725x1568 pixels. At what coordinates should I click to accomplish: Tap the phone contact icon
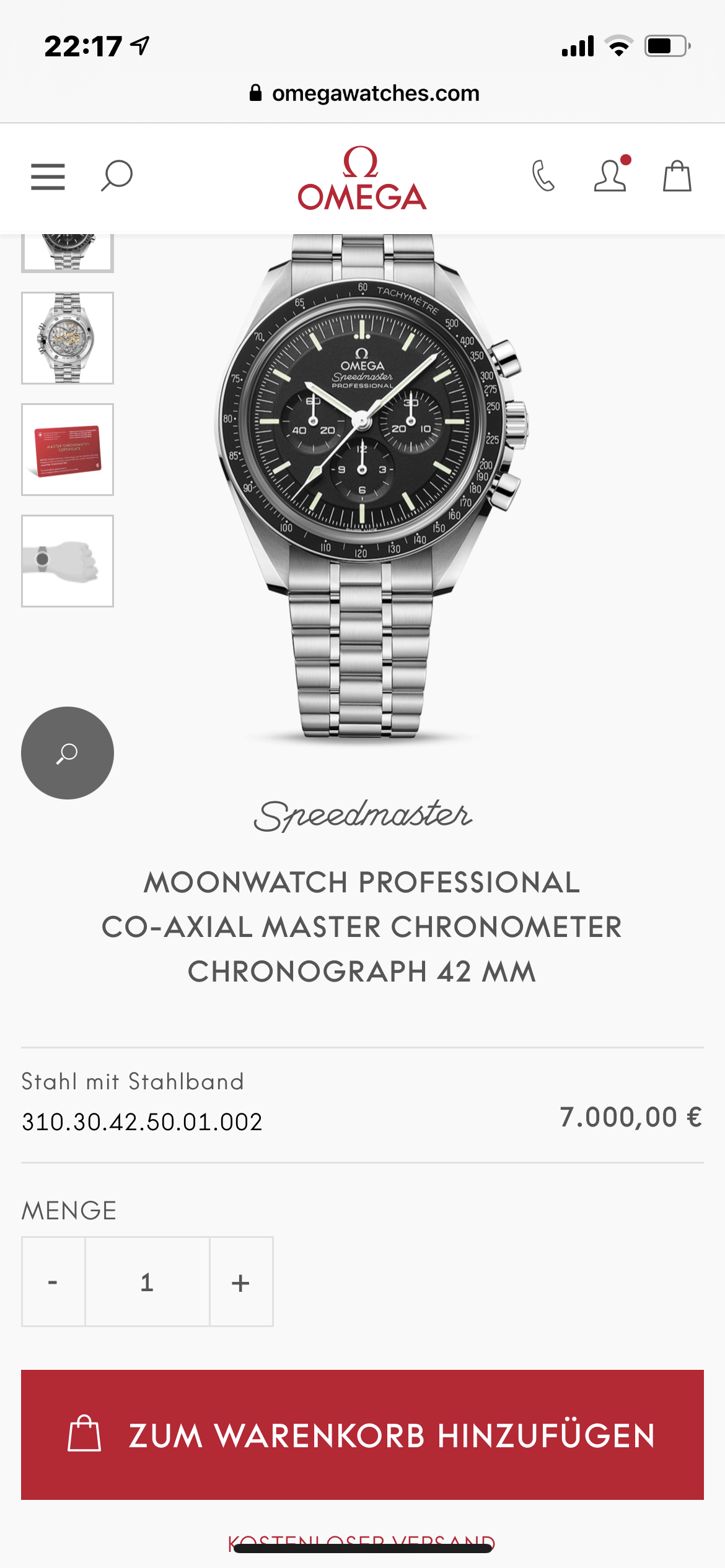[x=543, y=176]
